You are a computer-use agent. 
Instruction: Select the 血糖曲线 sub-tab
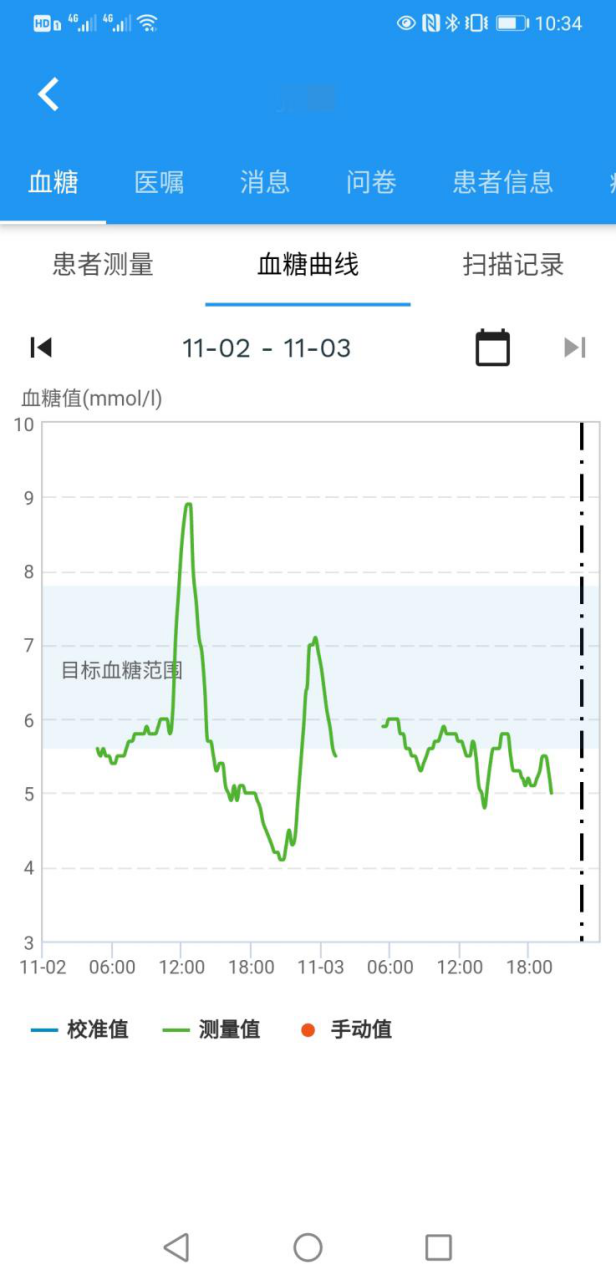308,265
